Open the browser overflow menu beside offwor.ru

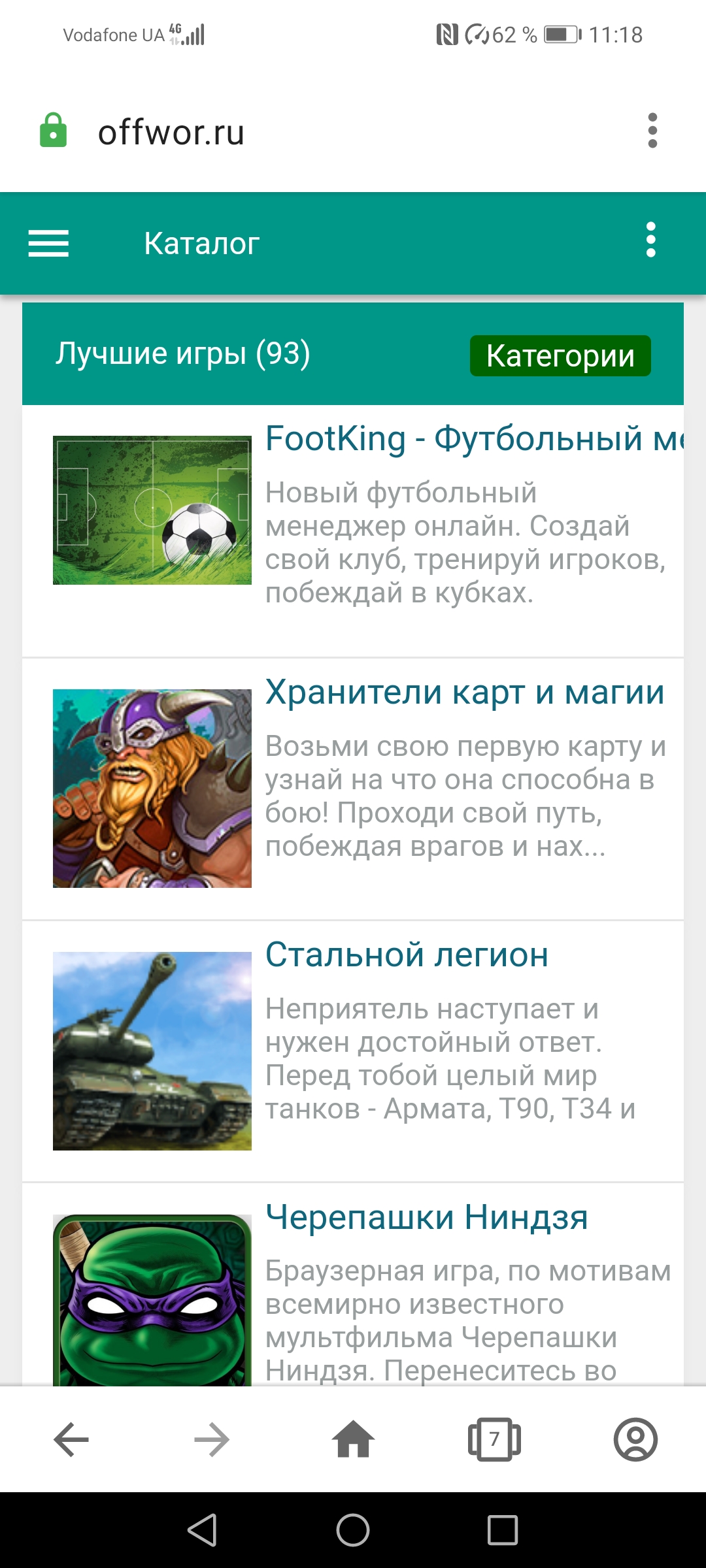[x=652, y=131]
